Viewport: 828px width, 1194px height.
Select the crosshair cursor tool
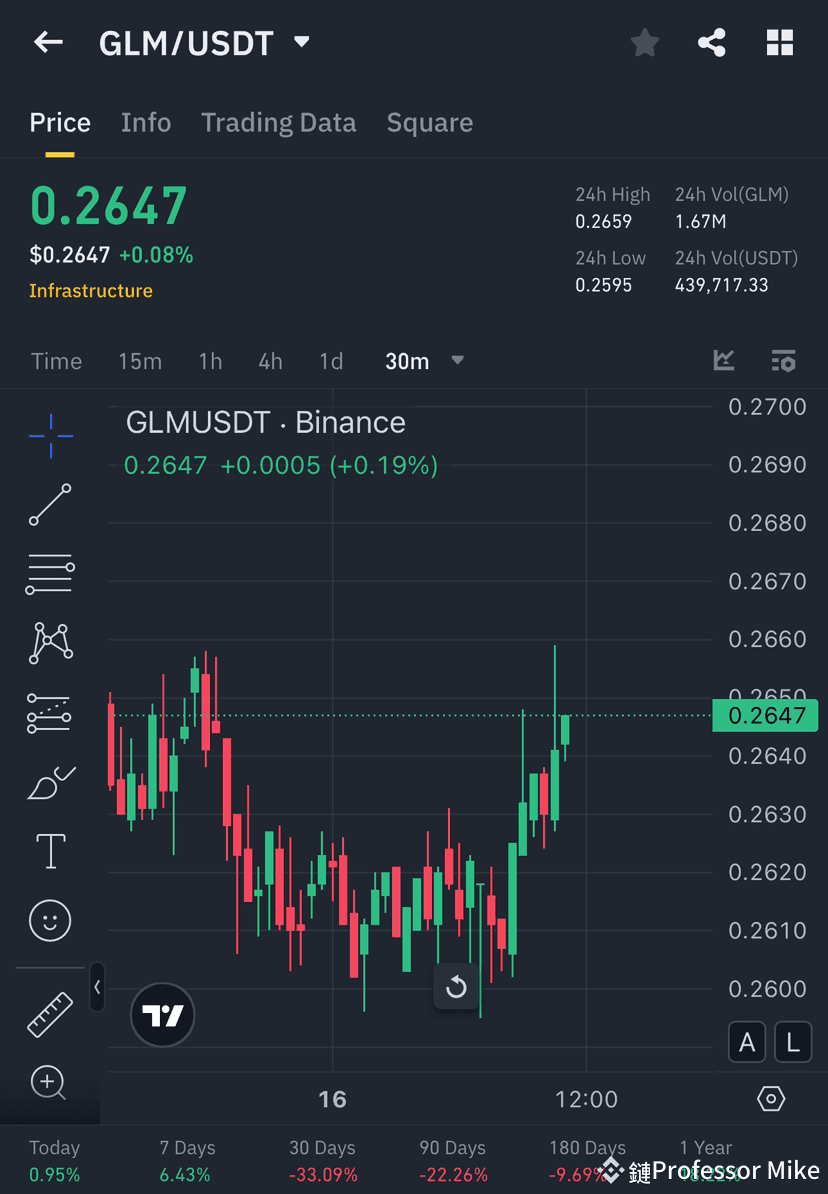point(50,435)
